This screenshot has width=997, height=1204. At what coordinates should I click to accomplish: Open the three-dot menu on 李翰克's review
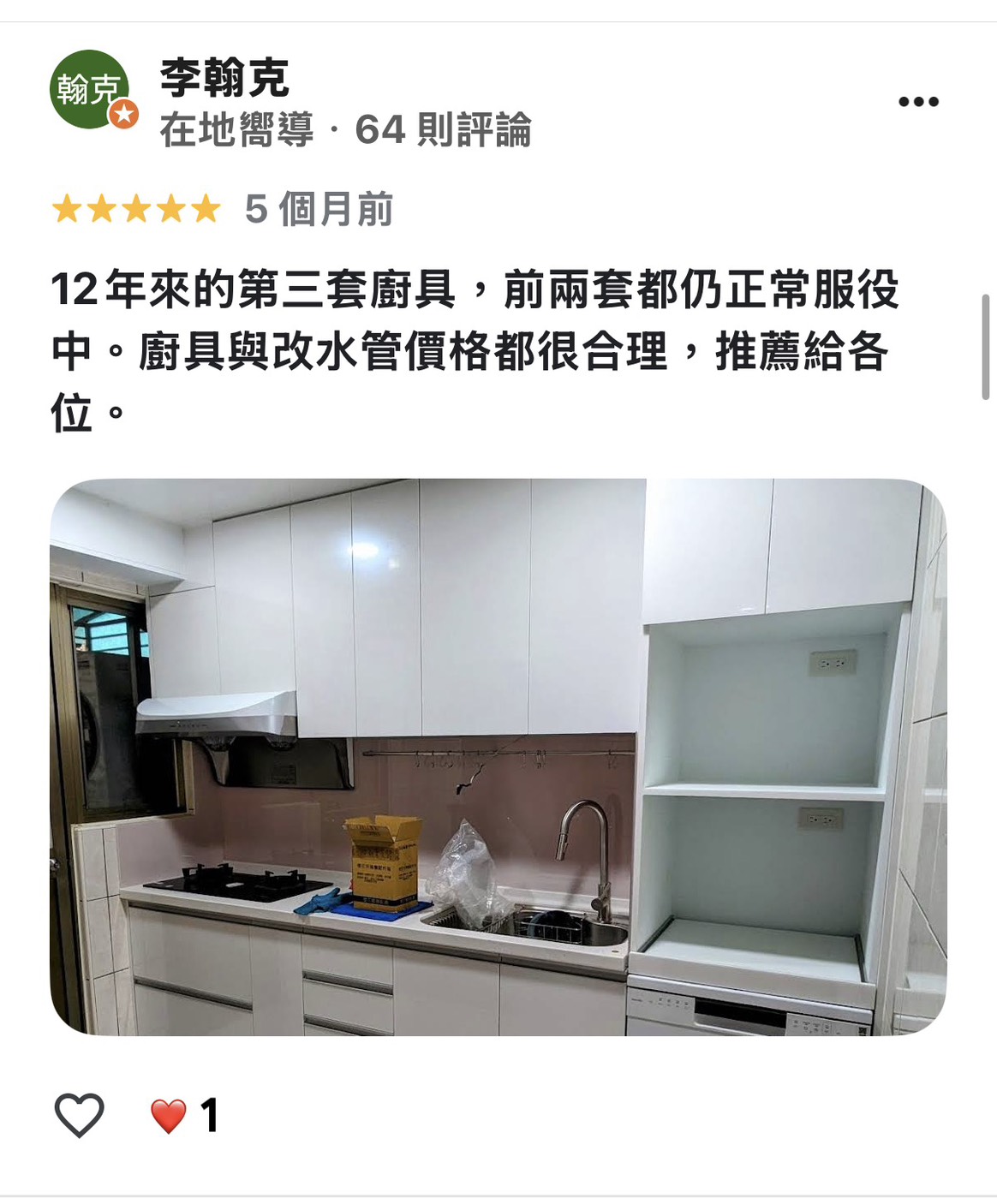[x=918, y=102]
